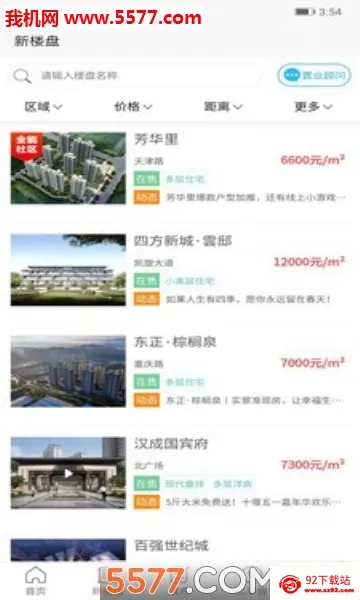Expand the 区域 filter dropdown
This screenshot has width=360, height=600.
43,106
